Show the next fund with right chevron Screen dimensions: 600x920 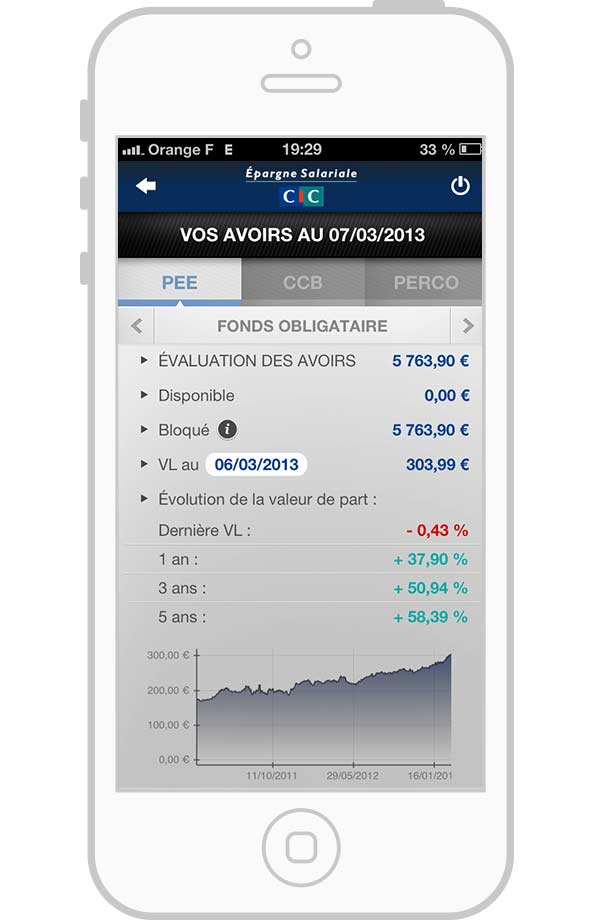click(467, 326)
